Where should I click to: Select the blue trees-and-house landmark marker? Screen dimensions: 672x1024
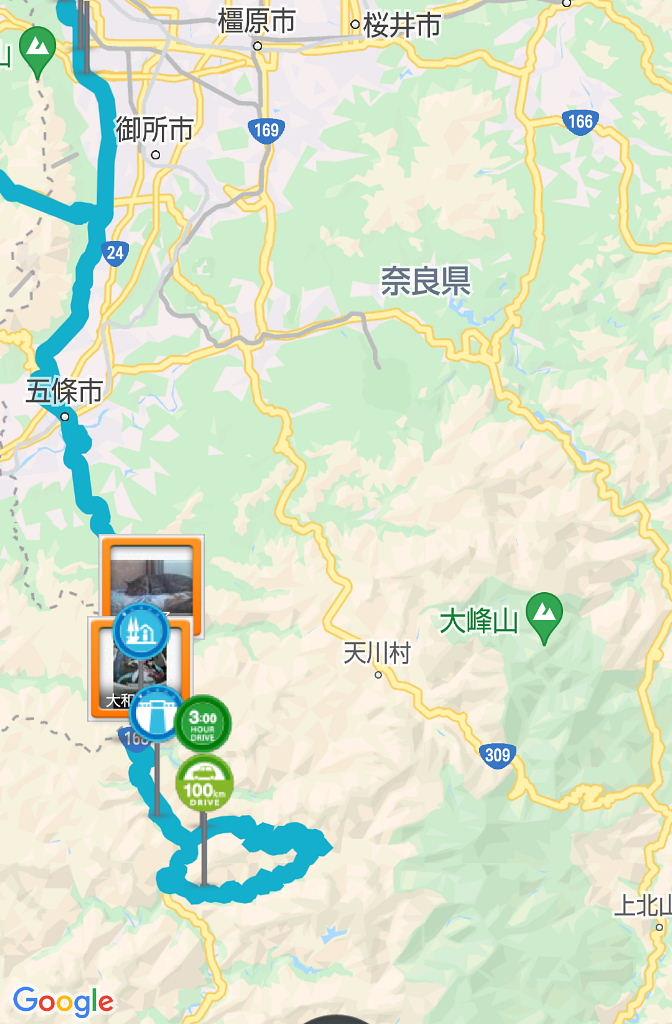139,631
